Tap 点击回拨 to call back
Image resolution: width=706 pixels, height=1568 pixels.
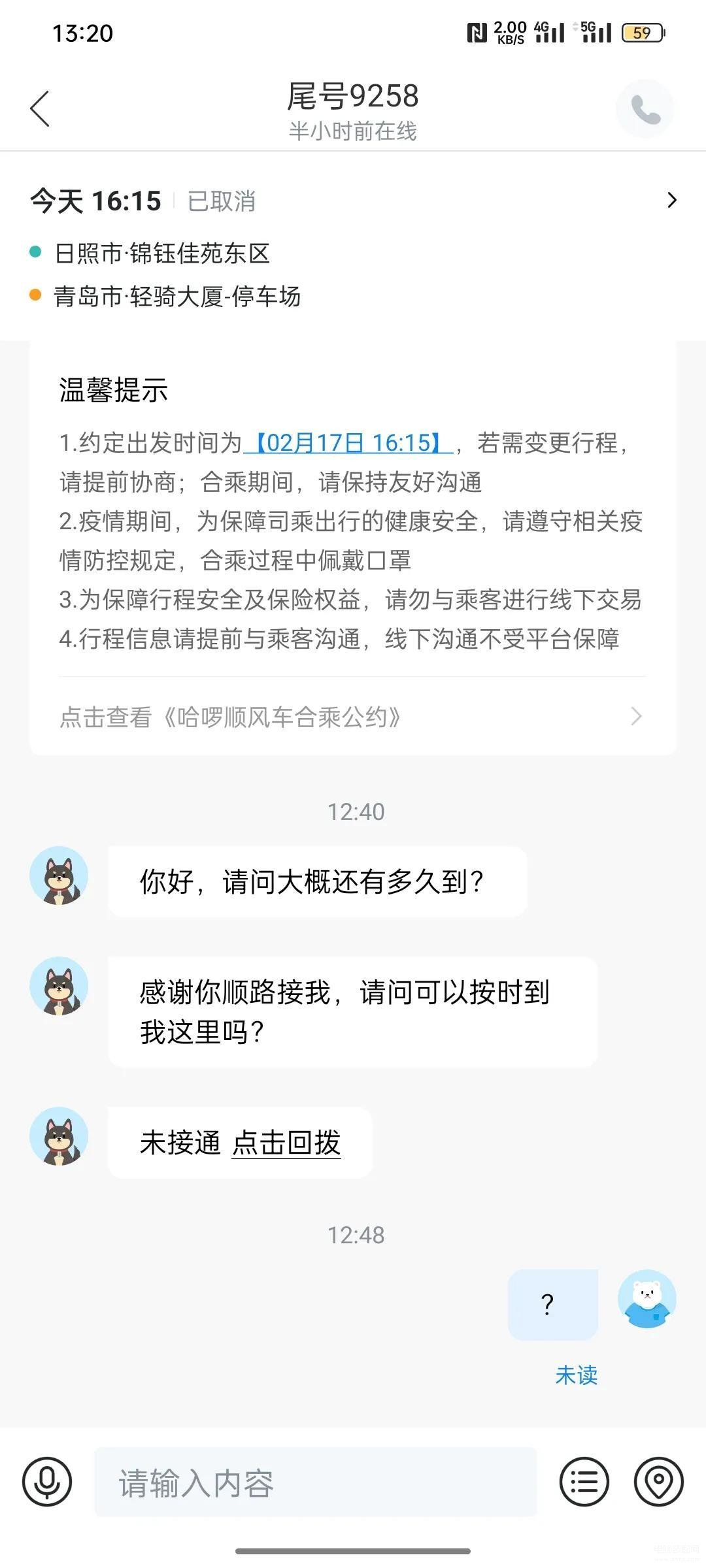pos(286,1143)
